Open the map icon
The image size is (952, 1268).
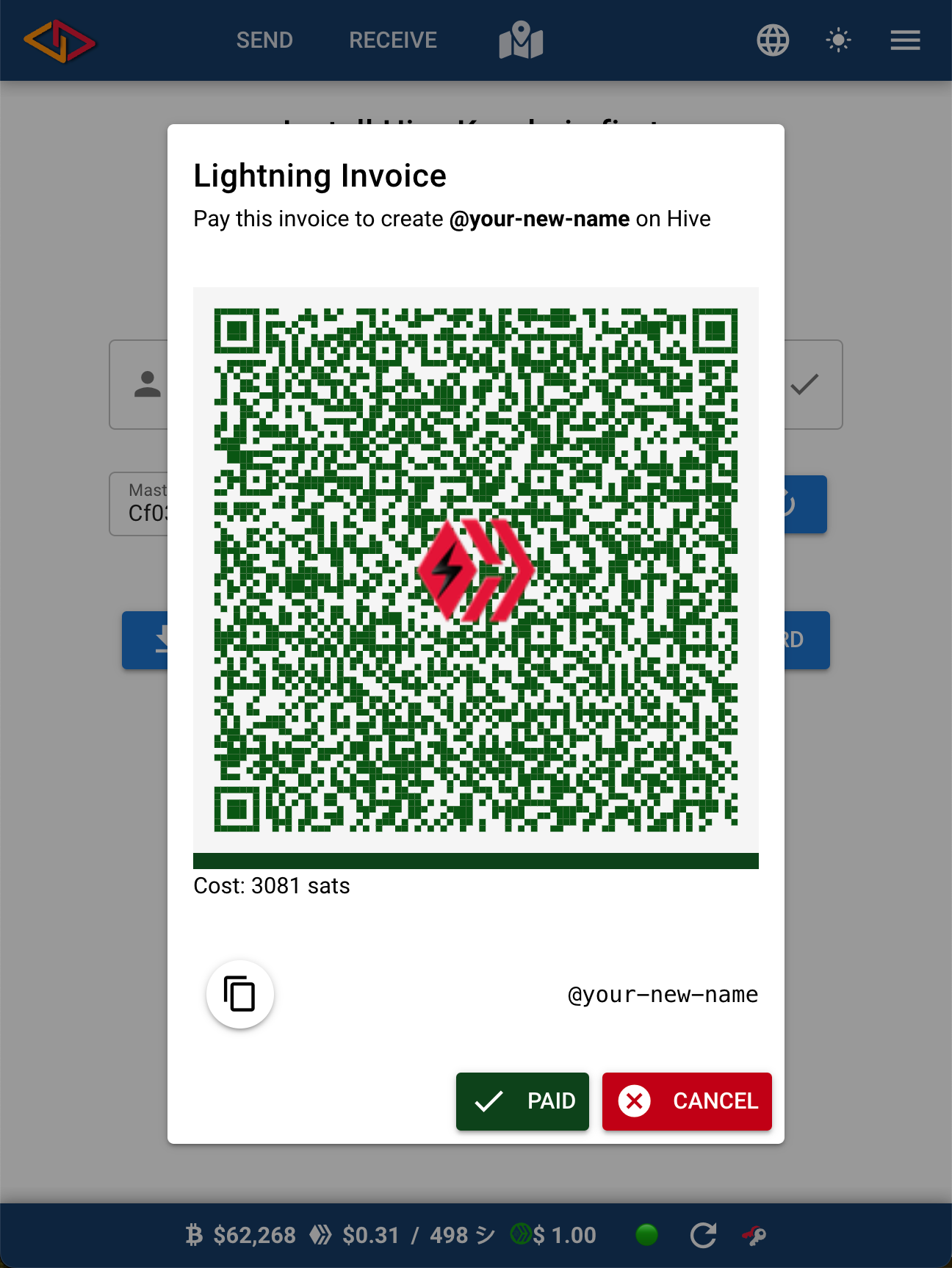[521, 40]
